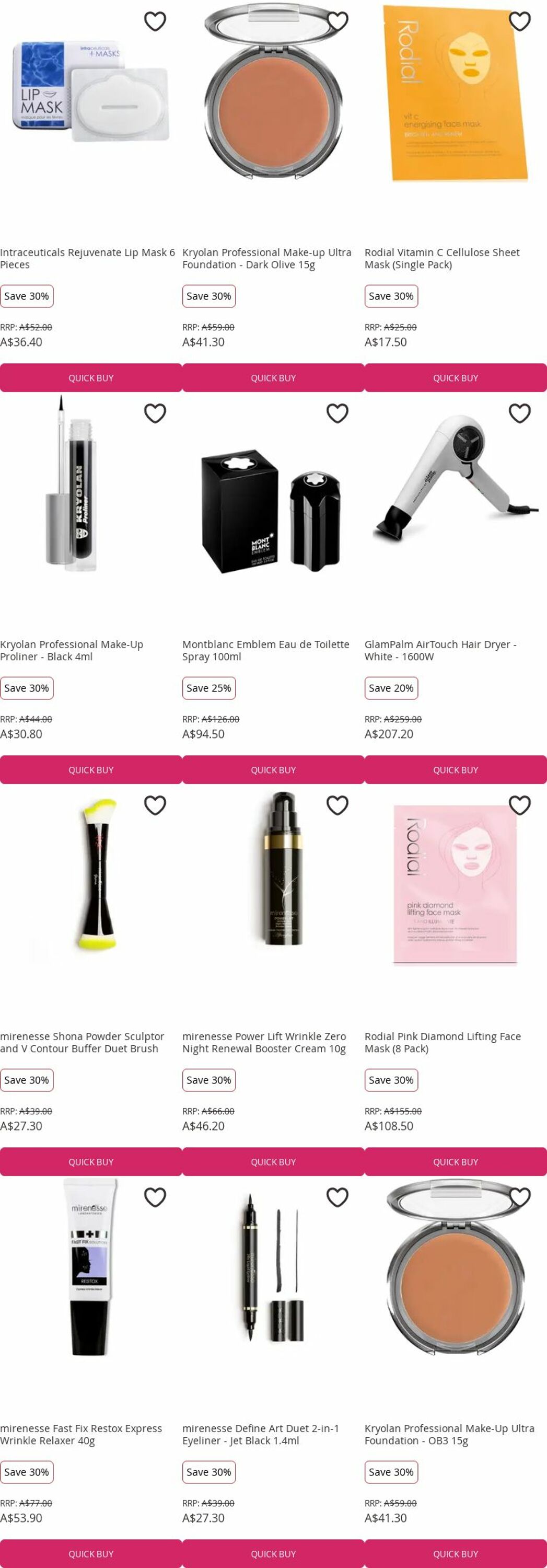Quick buy Kryolan Ultra Foundation OB3
Viewport: 547px width, 1568px height.
click(x=455, y=1554)
